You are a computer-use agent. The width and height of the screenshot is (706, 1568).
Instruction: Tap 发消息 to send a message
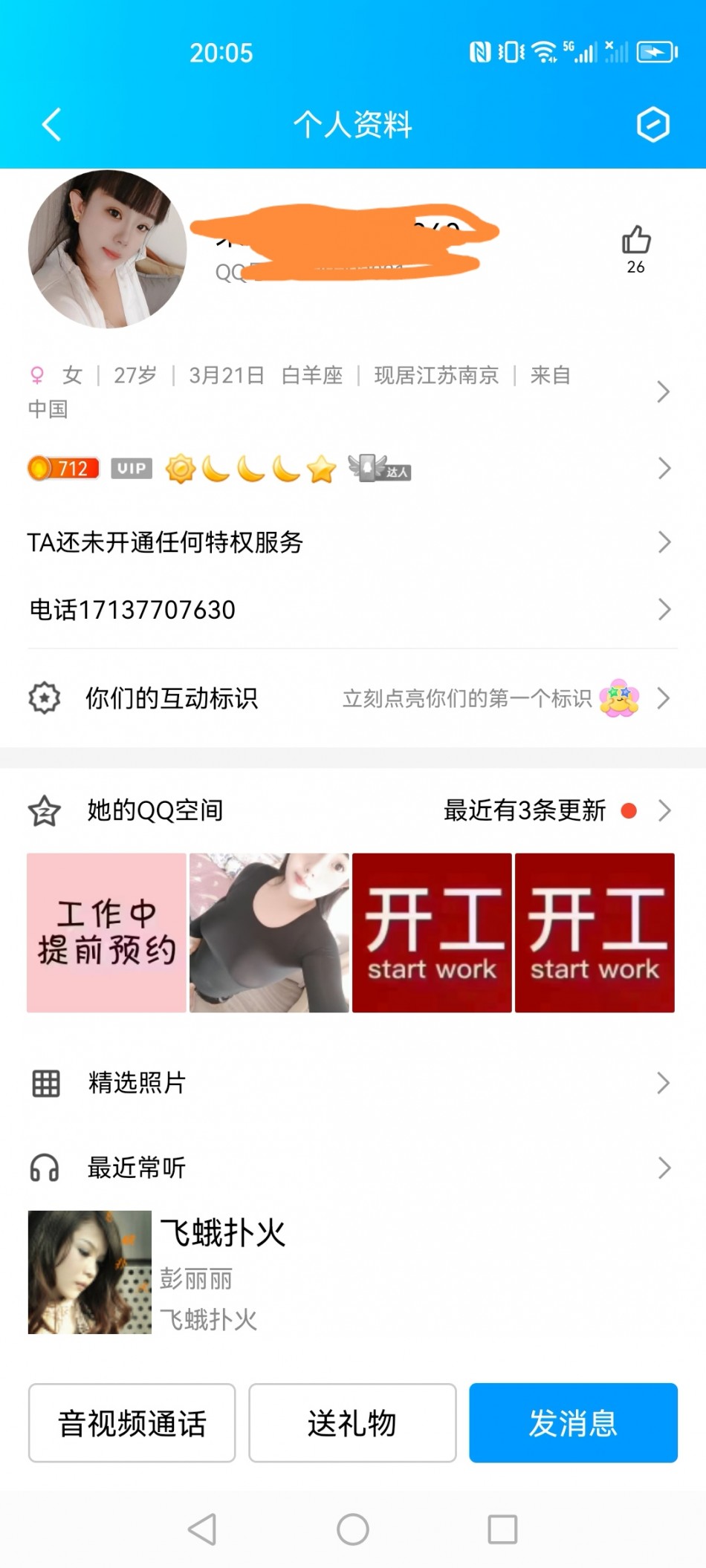(x=573, y=1423)
